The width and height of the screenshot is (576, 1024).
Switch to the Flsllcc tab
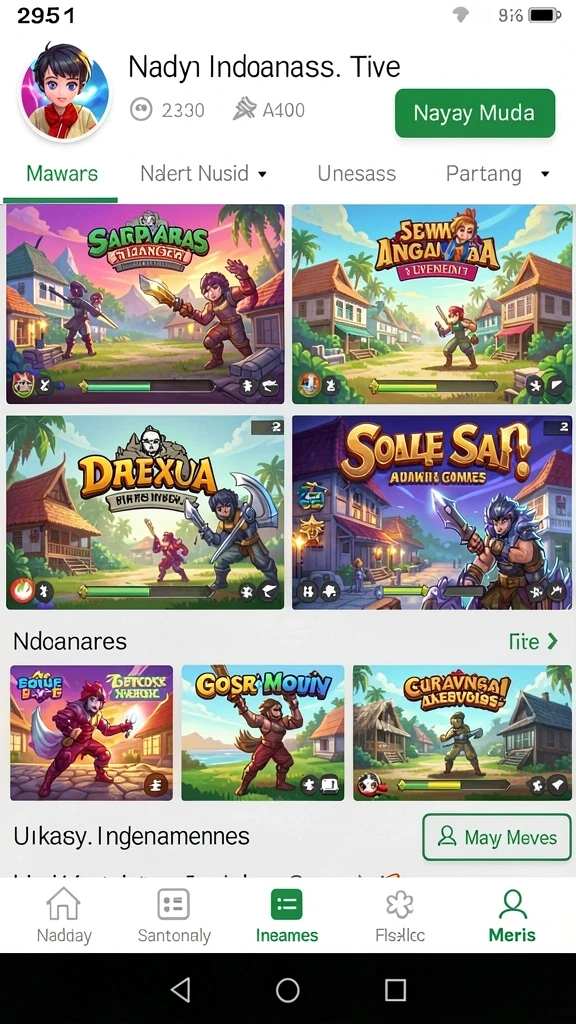click(x=400, y=916)
